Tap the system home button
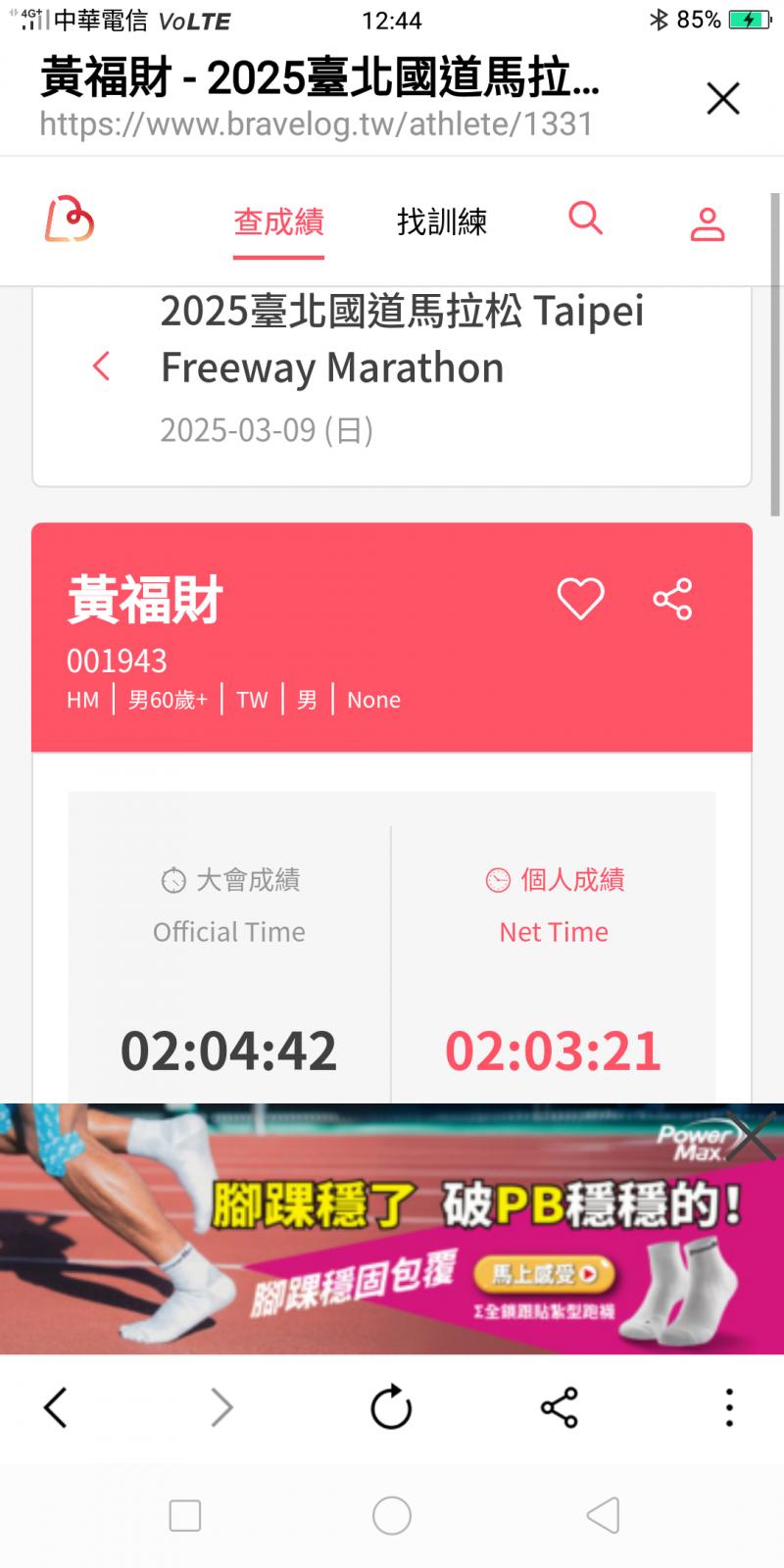784x1568 pixels. tap(391, 1515)
